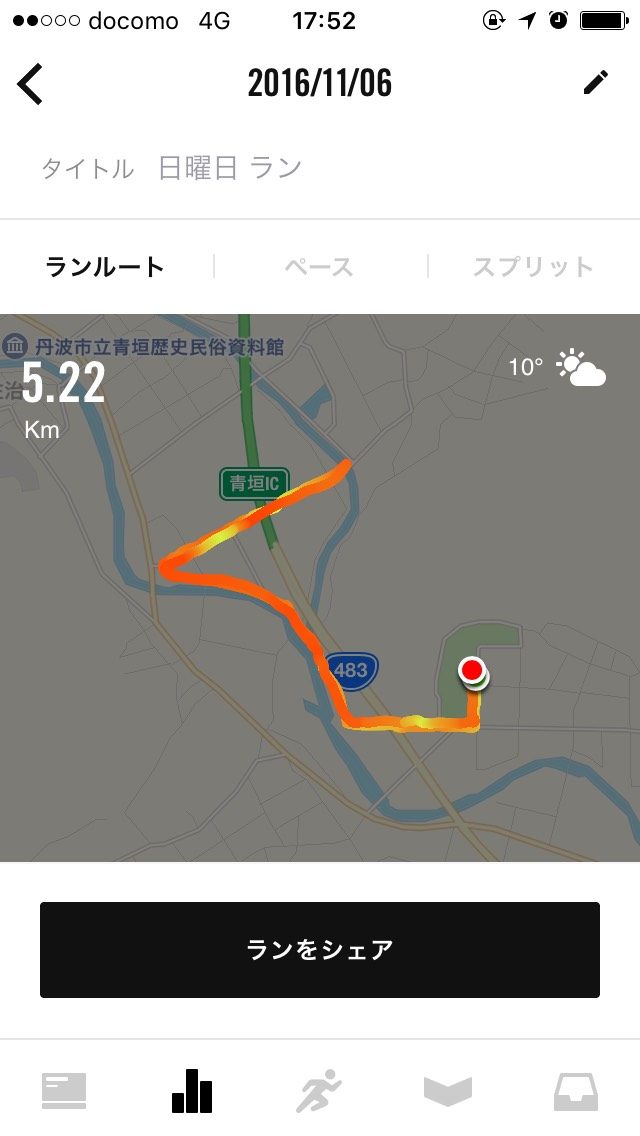Go back using the top-left arrow
This screenshot has width=640, height=1136.
31,83
